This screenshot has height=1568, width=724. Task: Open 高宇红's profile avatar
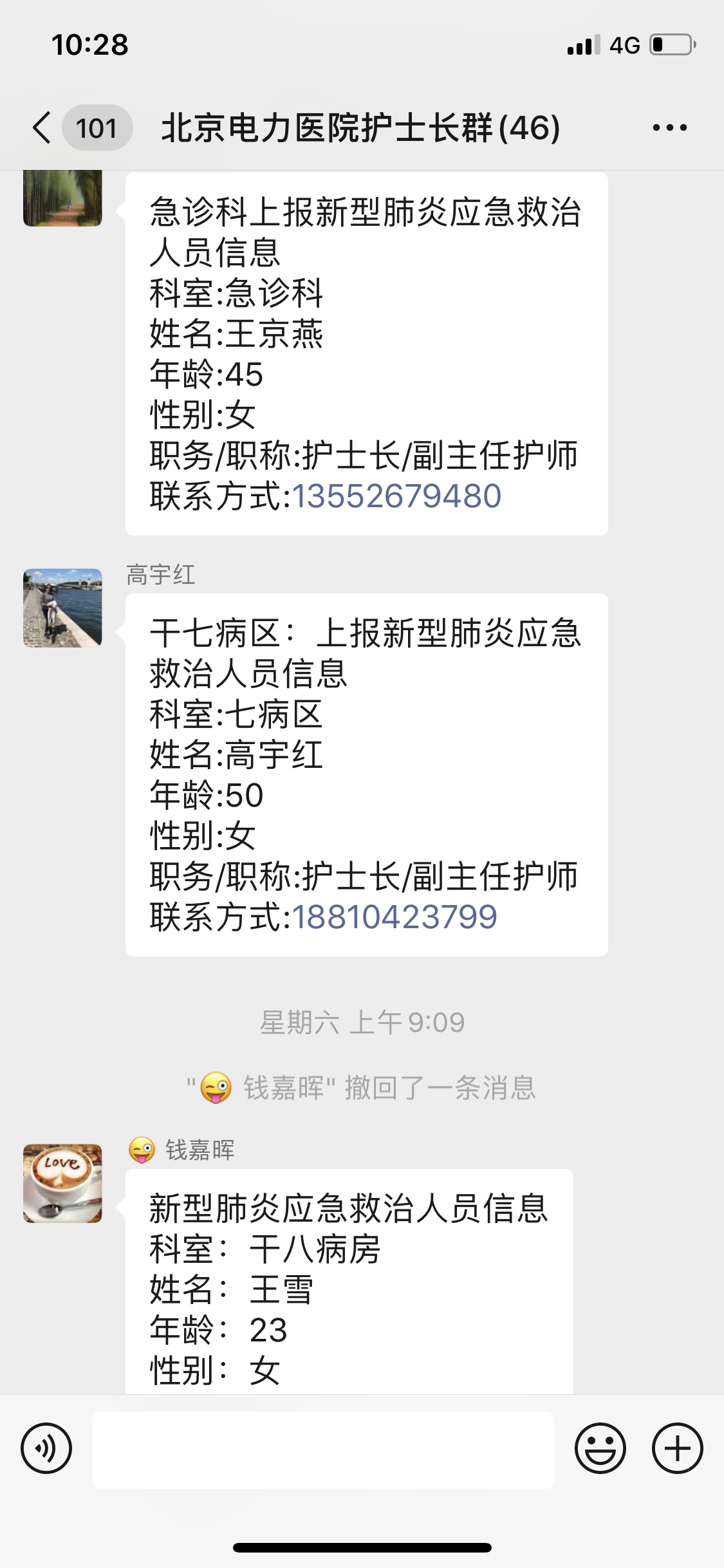click(x=62, y=608)
